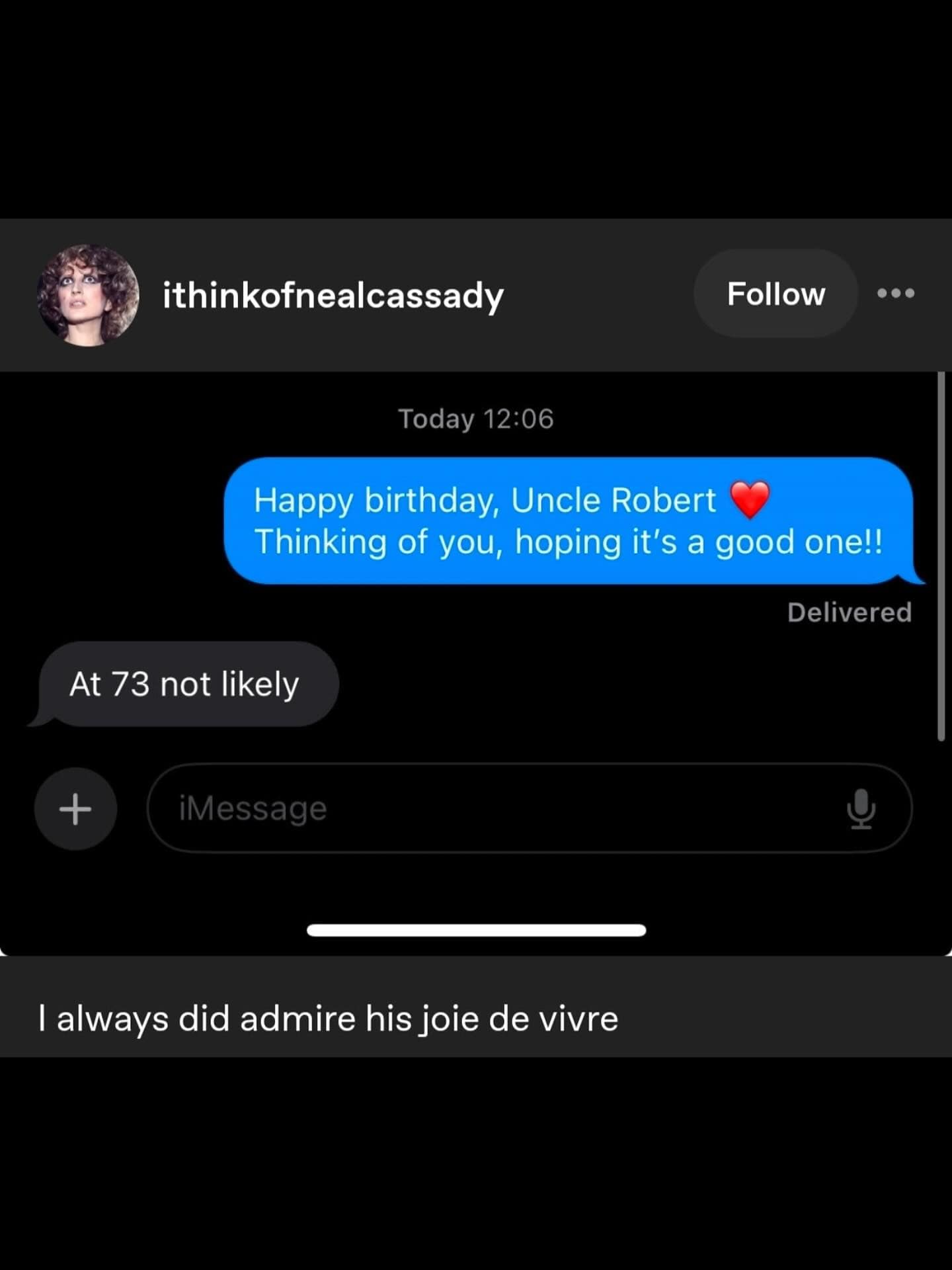
Task: Tap Delivered to toggle message timestamp
Action: [849, 613]
